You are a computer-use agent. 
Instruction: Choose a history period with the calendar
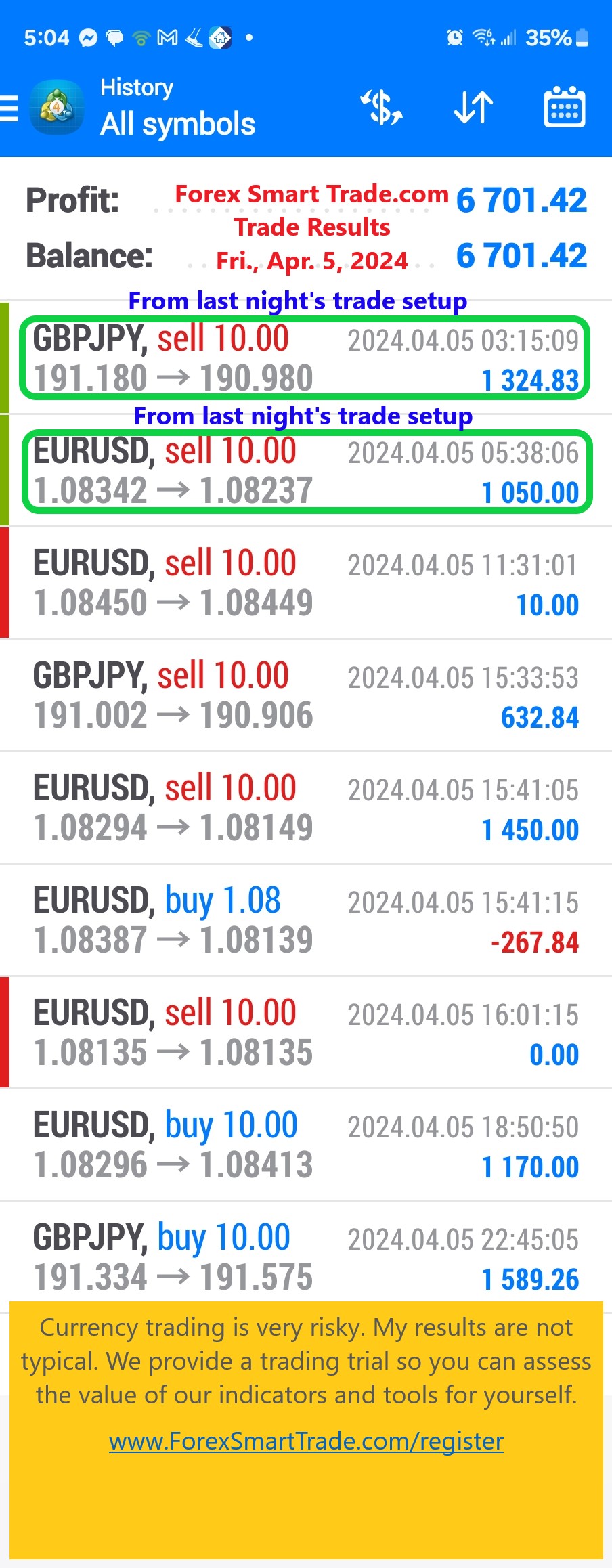[564, 108]
